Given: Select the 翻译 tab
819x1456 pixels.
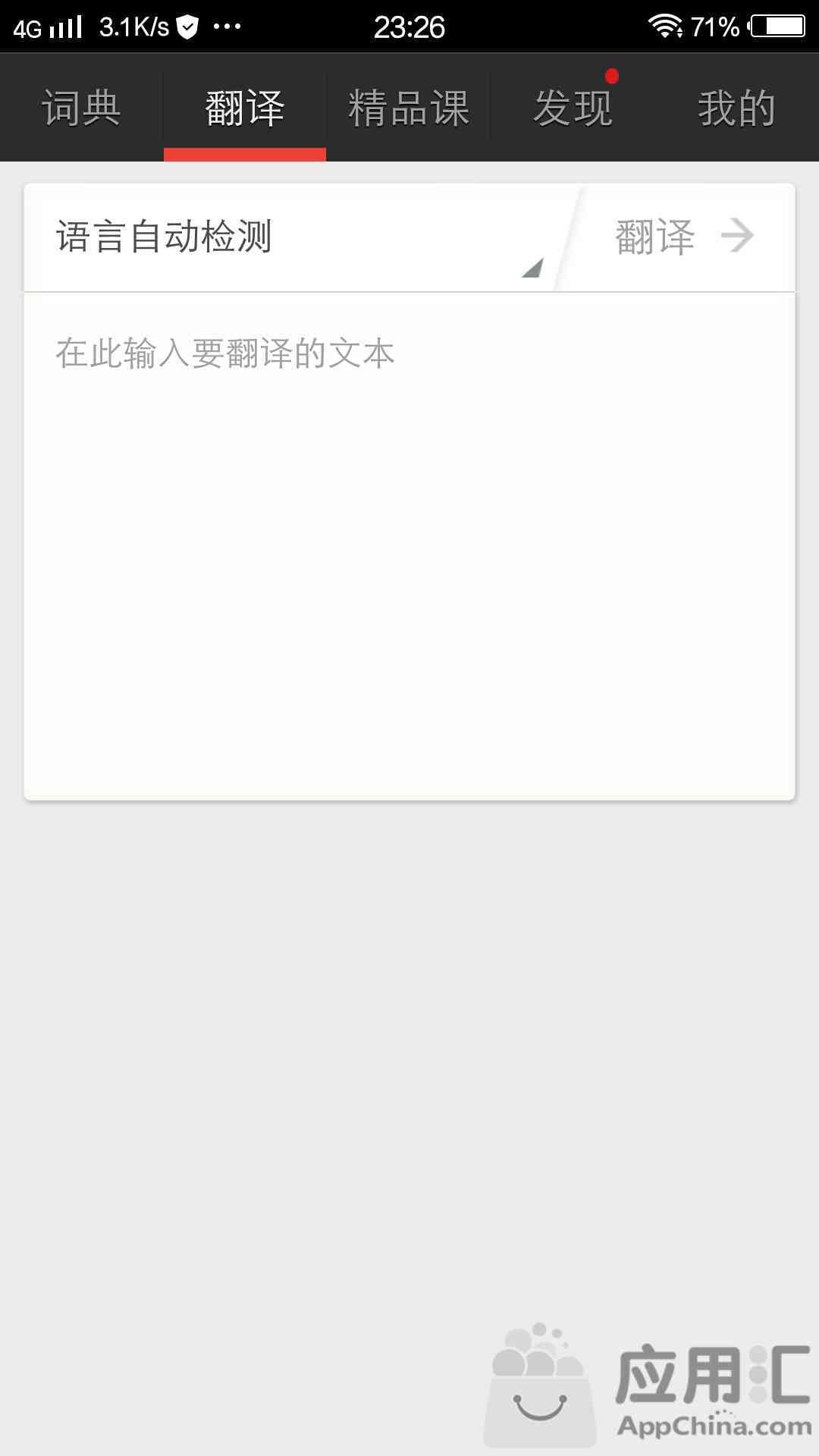Looking at the screenshot, I should (x=245, y=107).
